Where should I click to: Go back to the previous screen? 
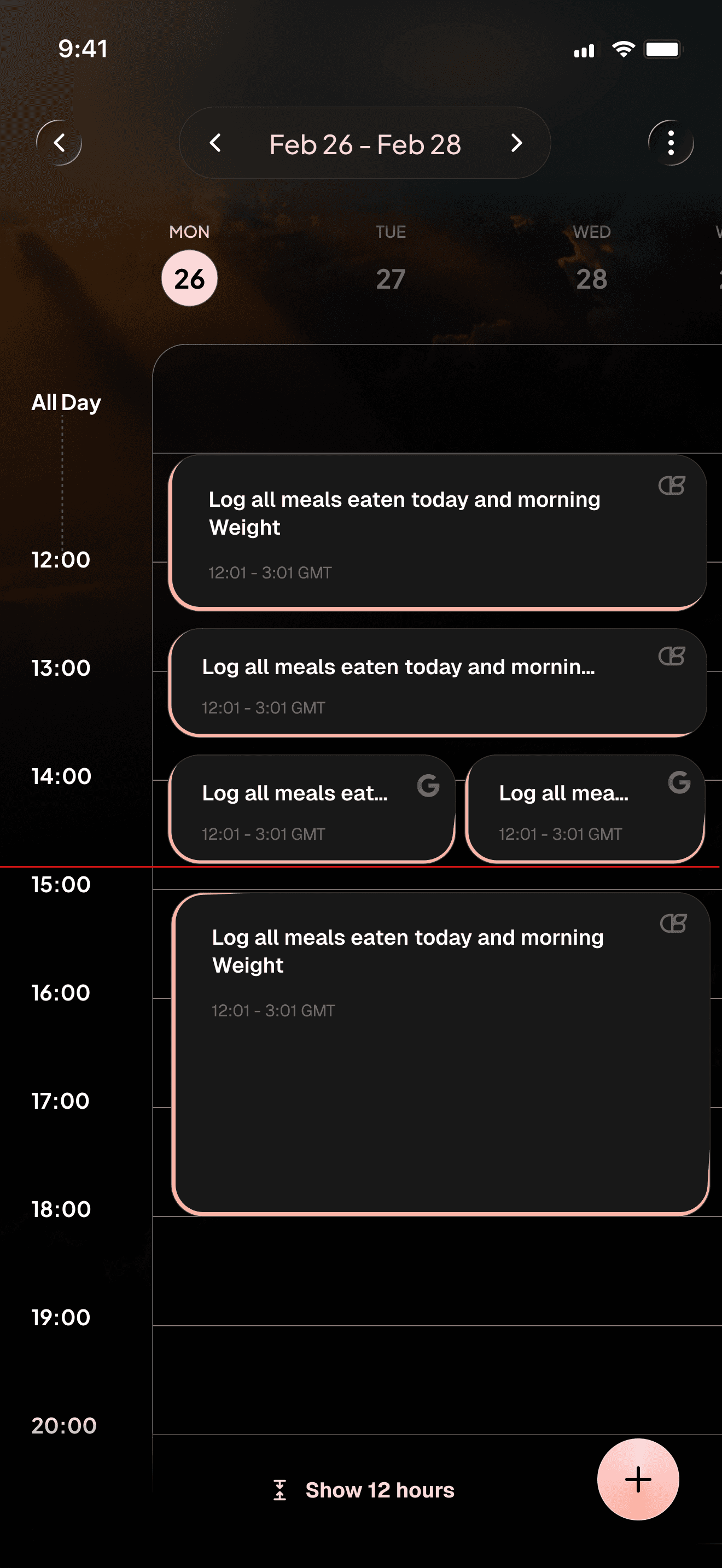[x=59, y=143]
